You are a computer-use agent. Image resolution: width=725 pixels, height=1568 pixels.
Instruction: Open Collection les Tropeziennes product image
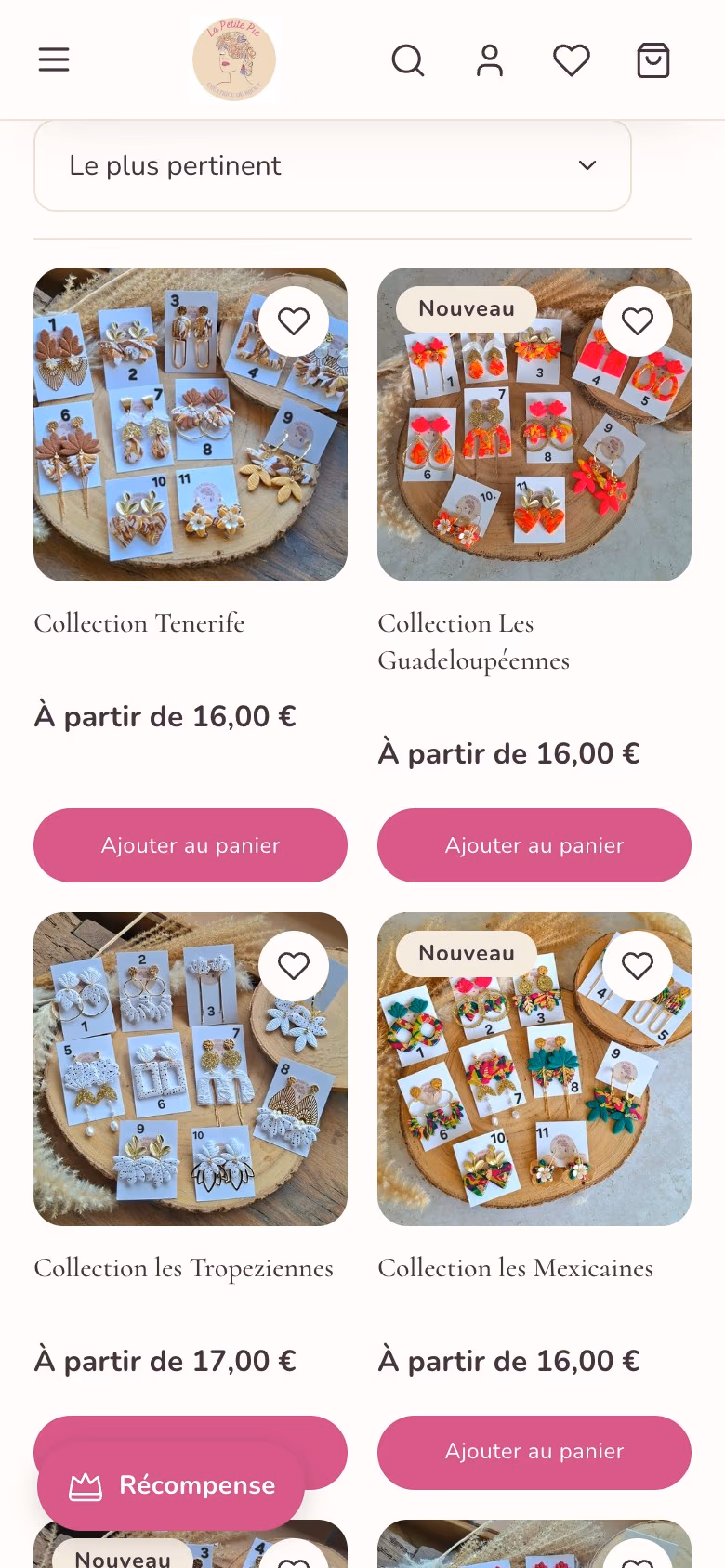click(x=191, y=1069)
